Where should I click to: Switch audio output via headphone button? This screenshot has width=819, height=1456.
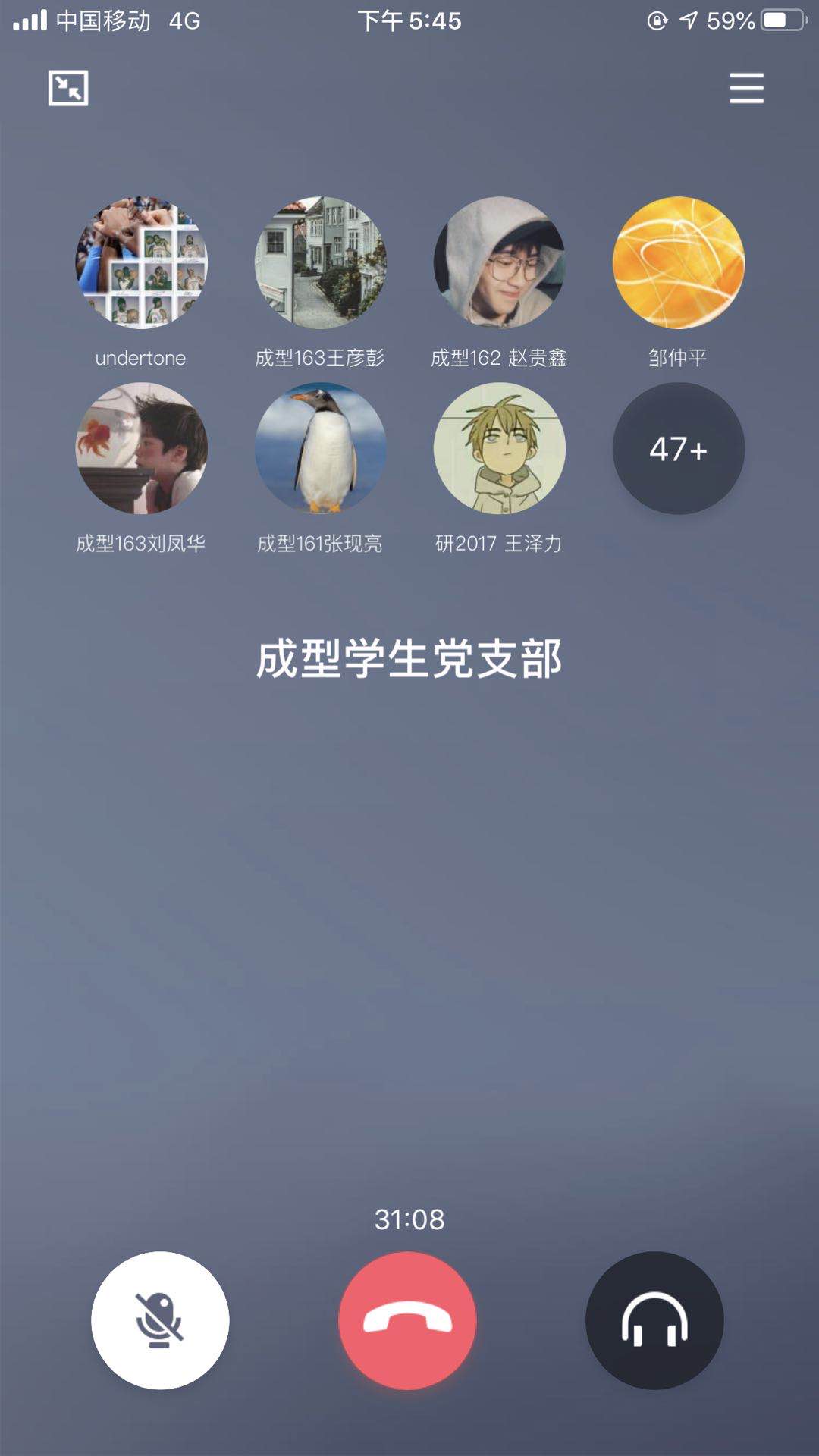point(654,1320)
